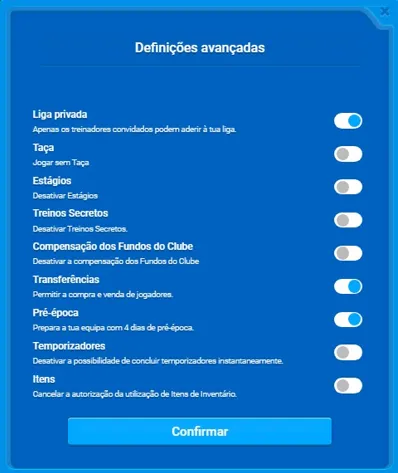Turn off Pré-época switch
This screenshot has width=398, height=473.
pyautogui.click(x=348, y=319)
